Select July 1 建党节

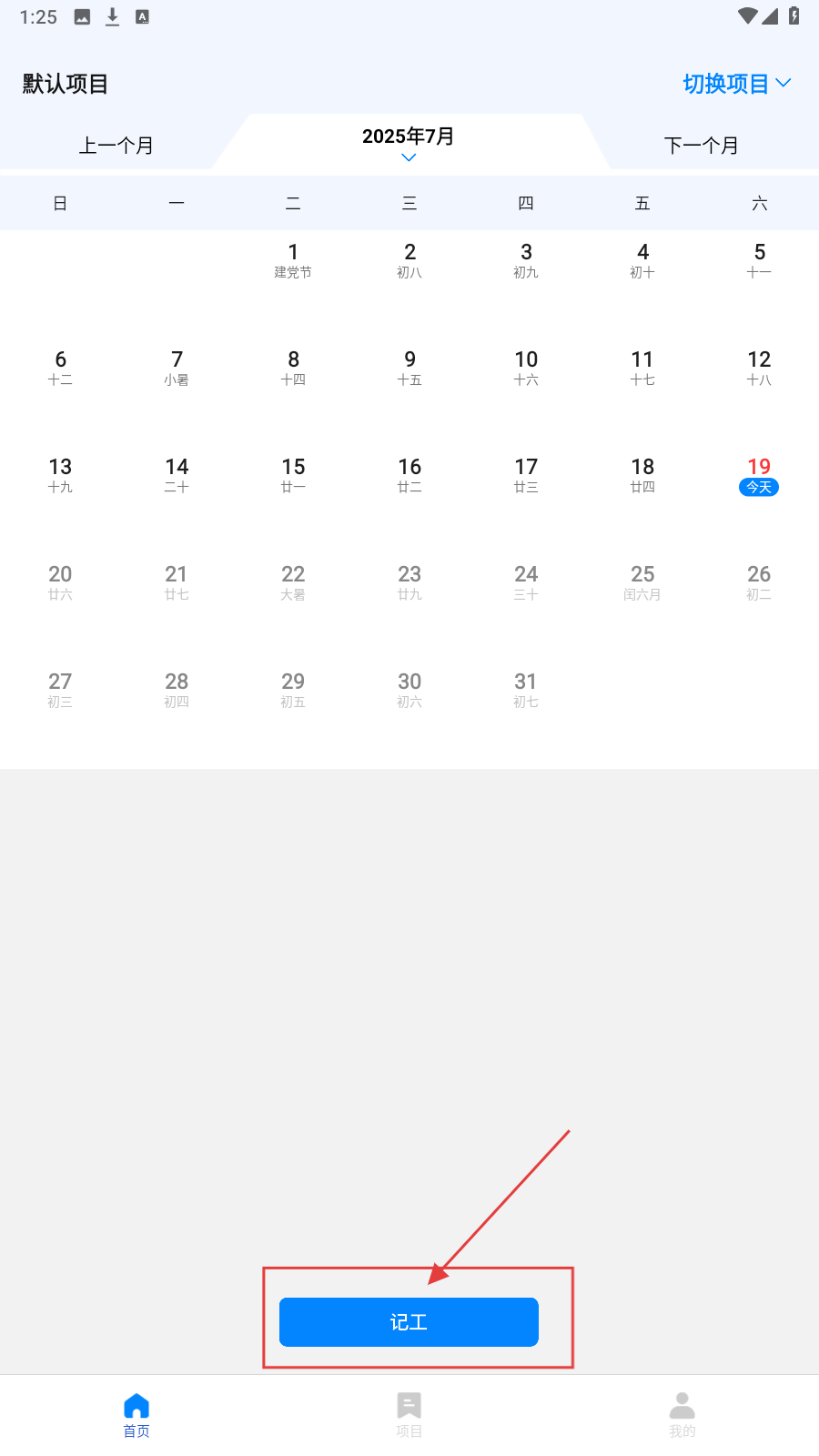293,260
